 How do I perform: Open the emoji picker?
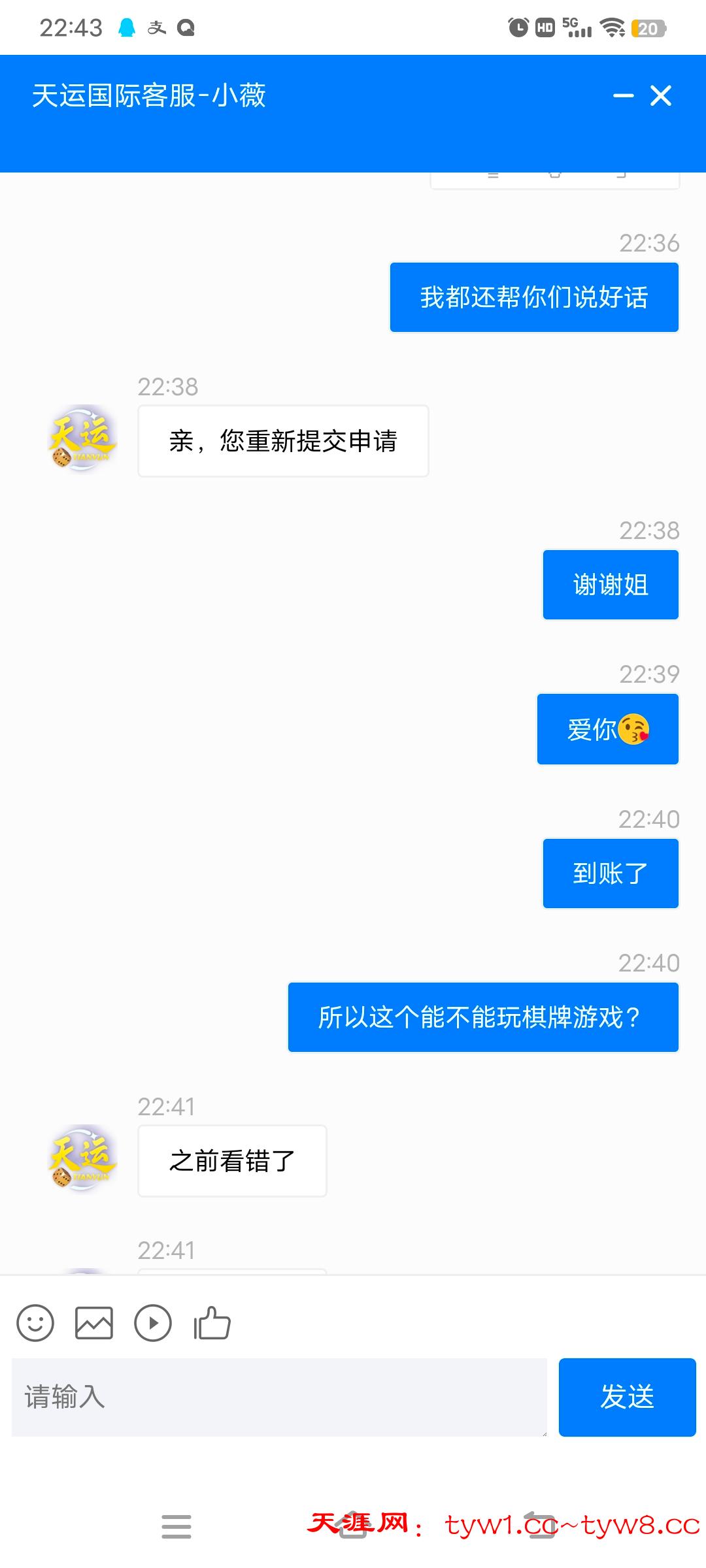pos(35,1323)
